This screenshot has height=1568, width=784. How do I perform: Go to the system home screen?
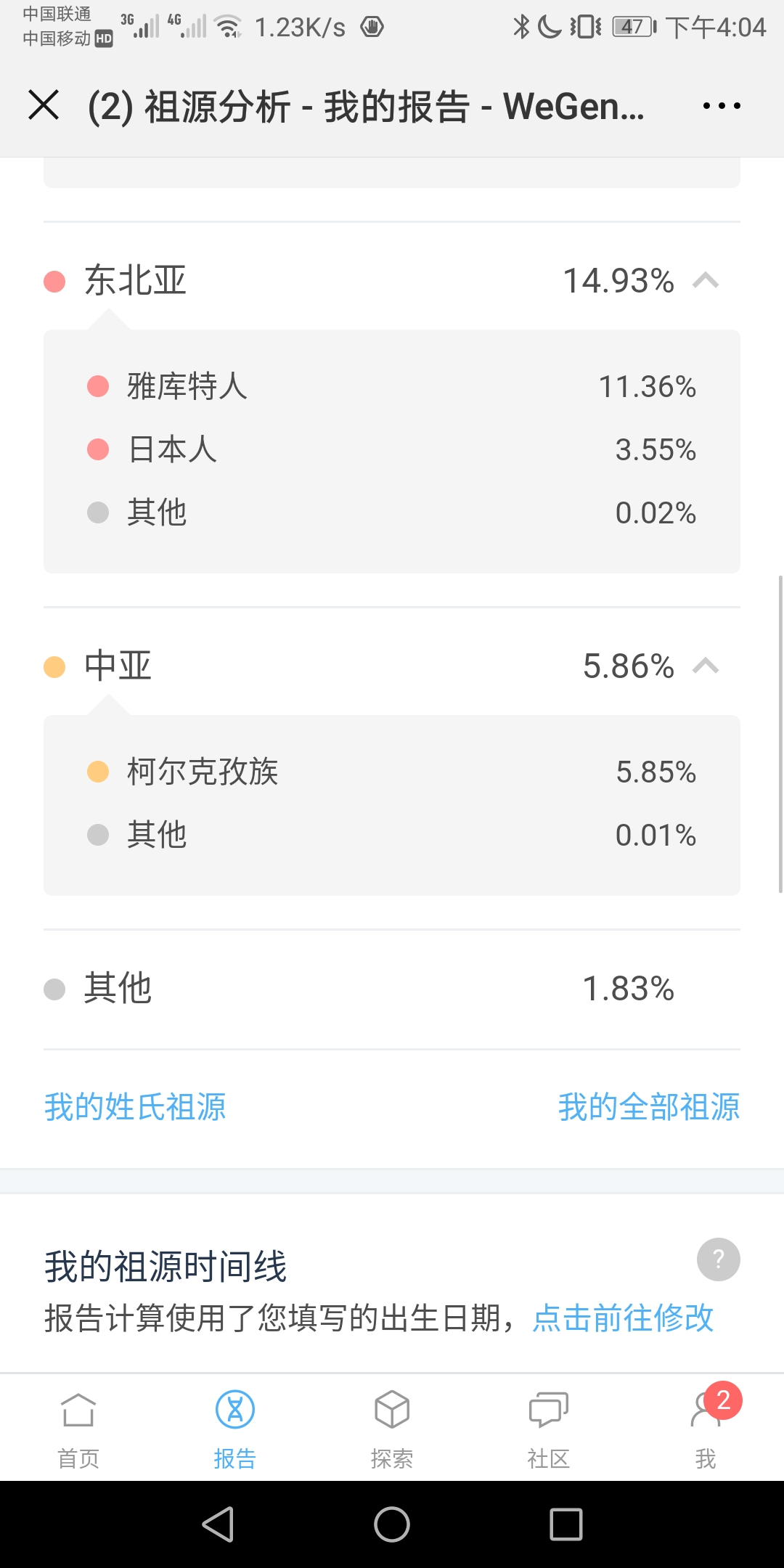[x=392, y=1524]
